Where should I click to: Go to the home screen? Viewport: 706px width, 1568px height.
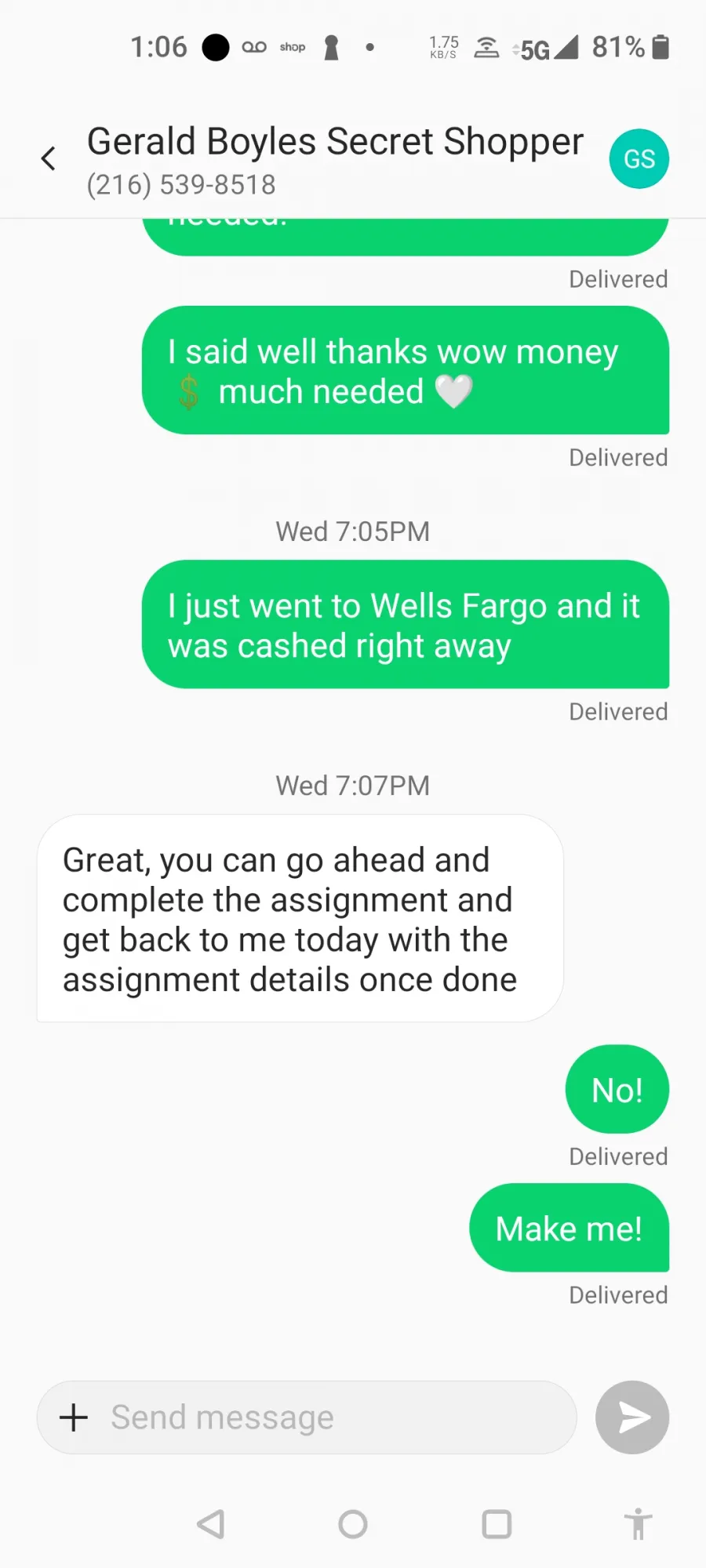[353, 1525]
